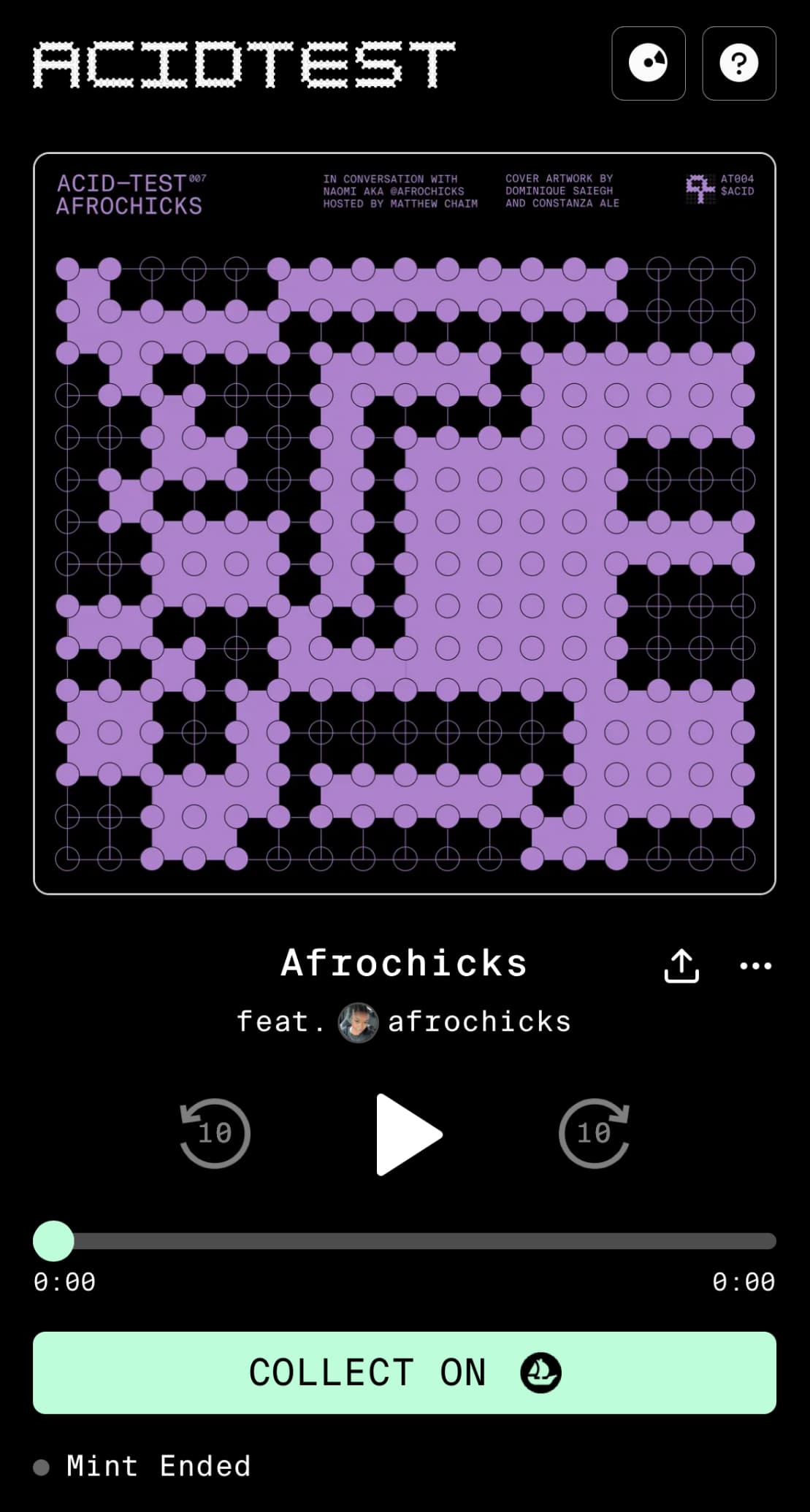
Task: Open the help question mark button
Action: (x=738, y=64)
